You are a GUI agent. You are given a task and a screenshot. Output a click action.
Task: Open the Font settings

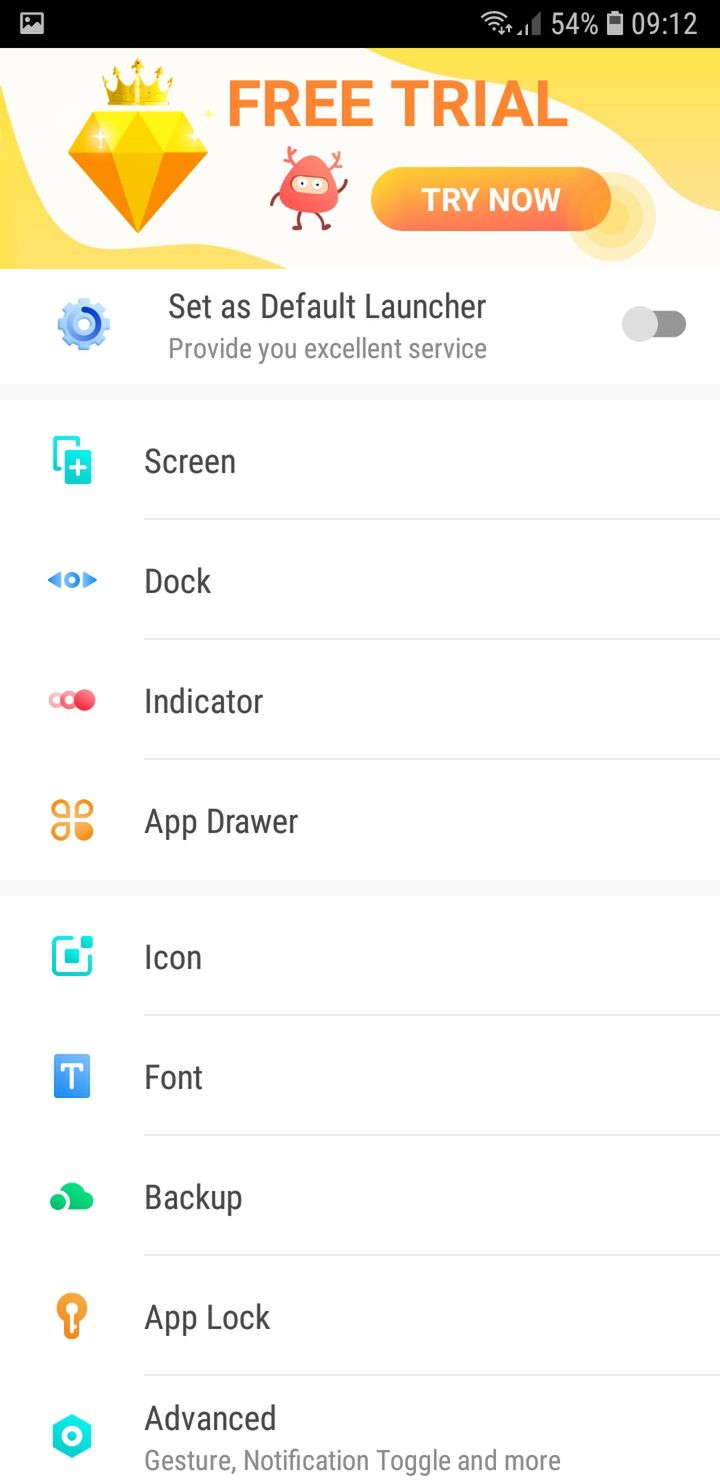pyautogui.click(x=360, y=1076)
